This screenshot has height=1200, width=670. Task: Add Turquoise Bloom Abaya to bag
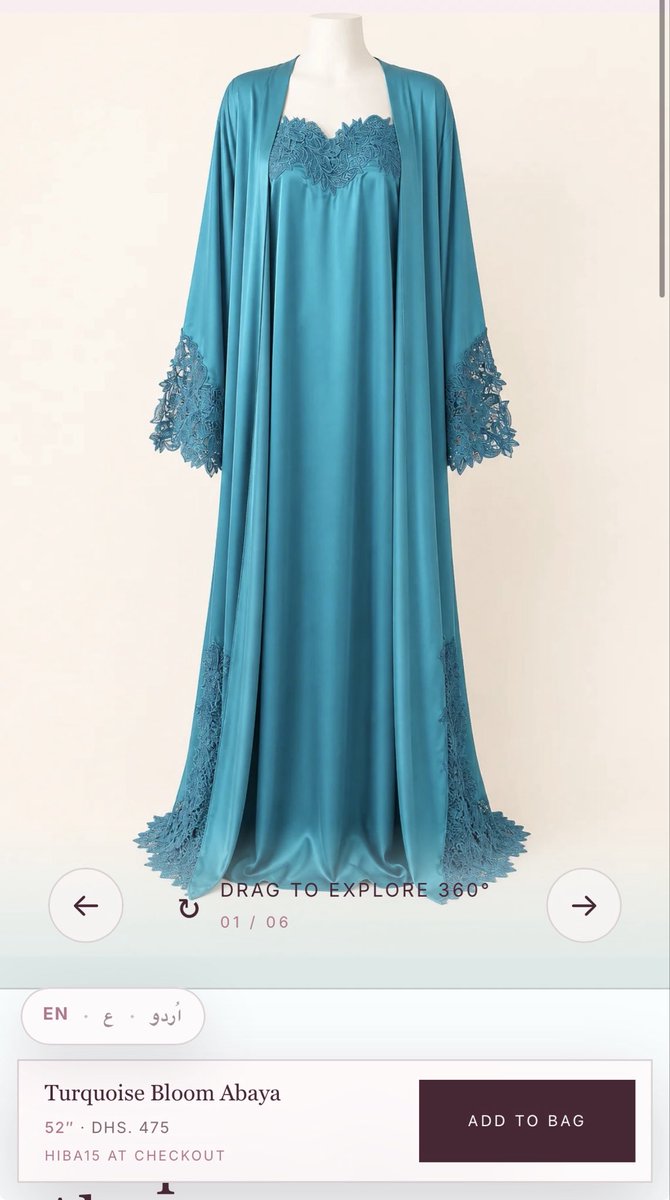click(527, 1121)
